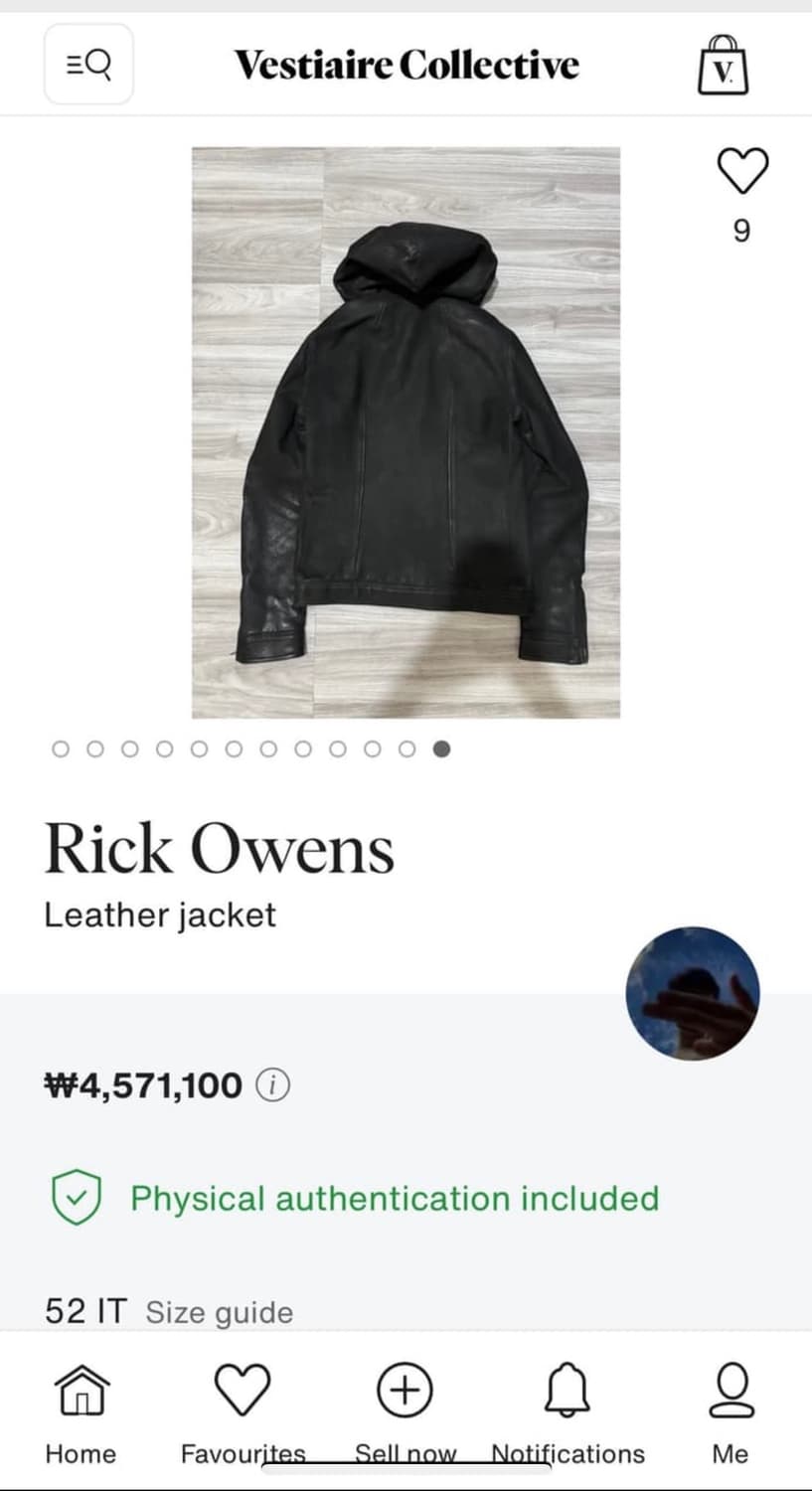Open the shopping bag

point(724,64)
